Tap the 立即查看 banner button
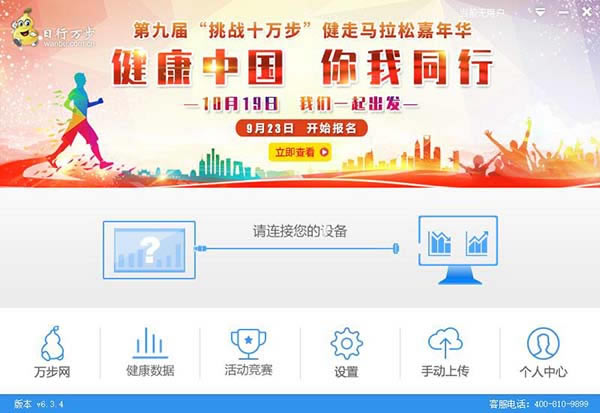The height and width of the screenshot is (413, 600). coord(300,152)
